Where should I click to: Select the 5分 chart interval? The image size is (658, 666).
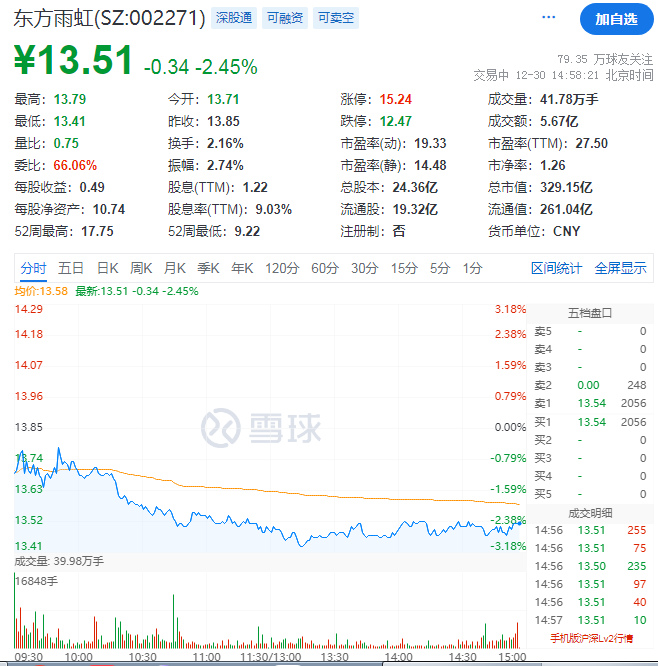click(x=440, y=268)
